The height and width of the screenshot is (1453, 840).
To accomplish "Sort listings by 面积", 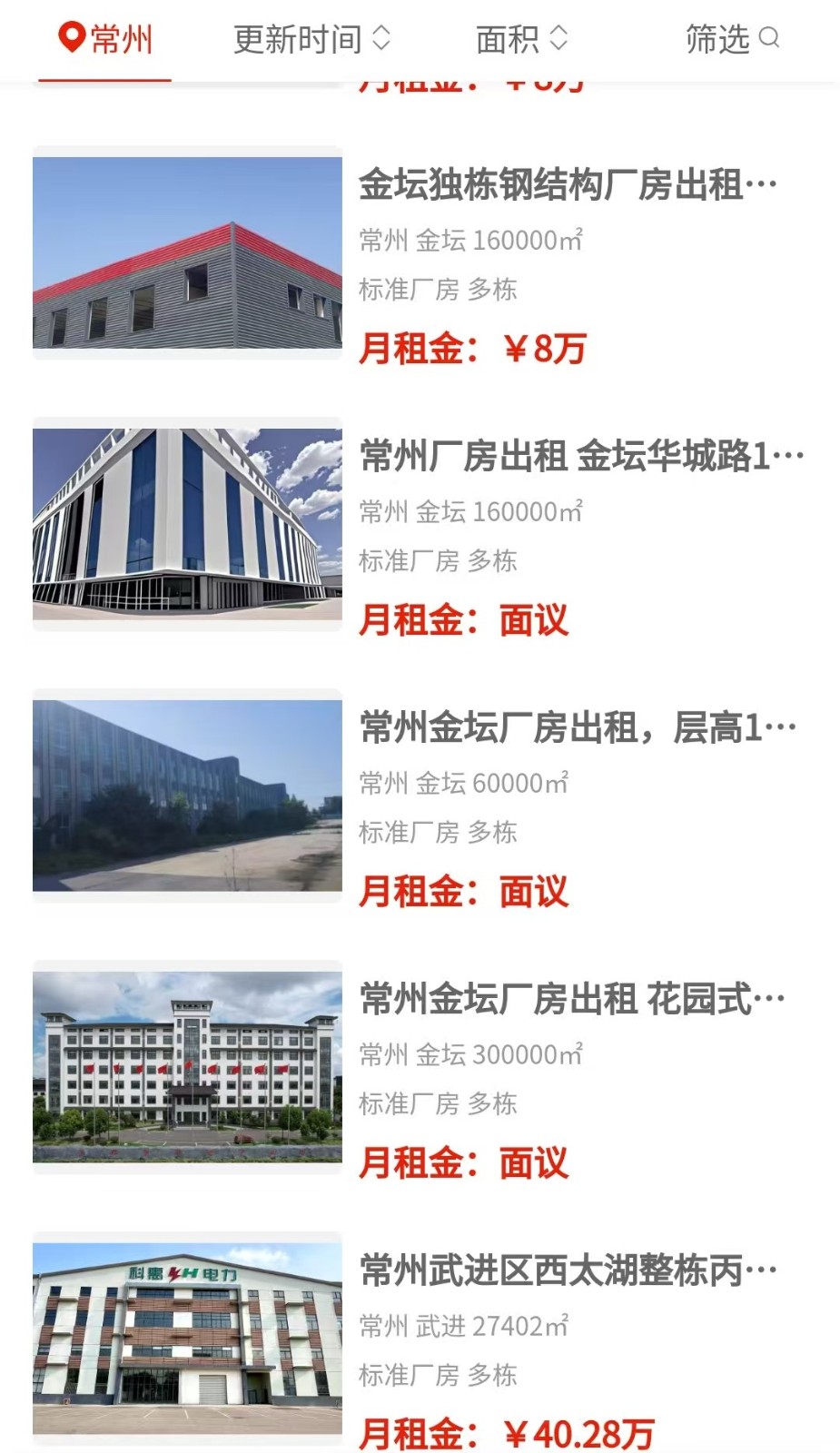I will [x=521, y=39].
